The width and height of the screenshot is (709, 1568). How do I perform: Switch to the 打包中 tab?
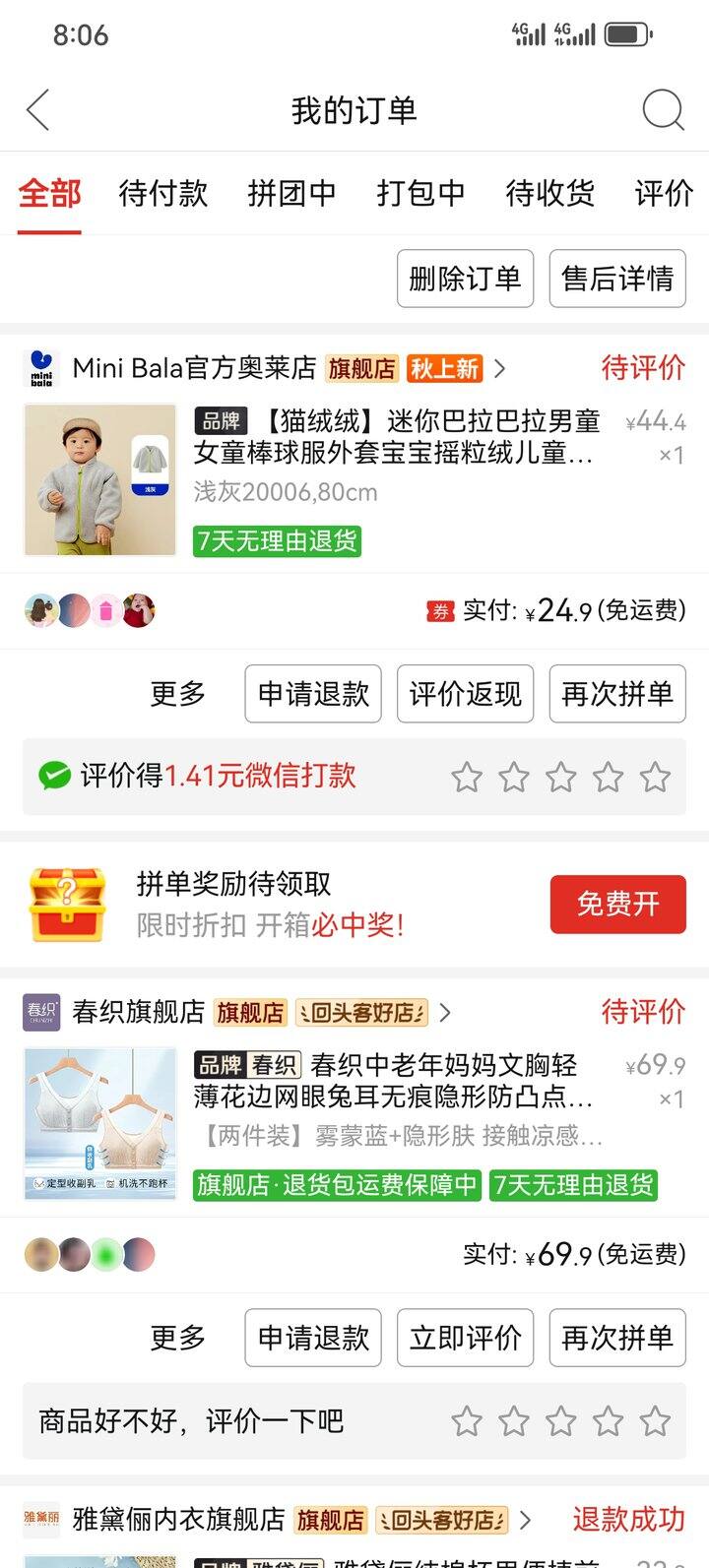point(420,193)
